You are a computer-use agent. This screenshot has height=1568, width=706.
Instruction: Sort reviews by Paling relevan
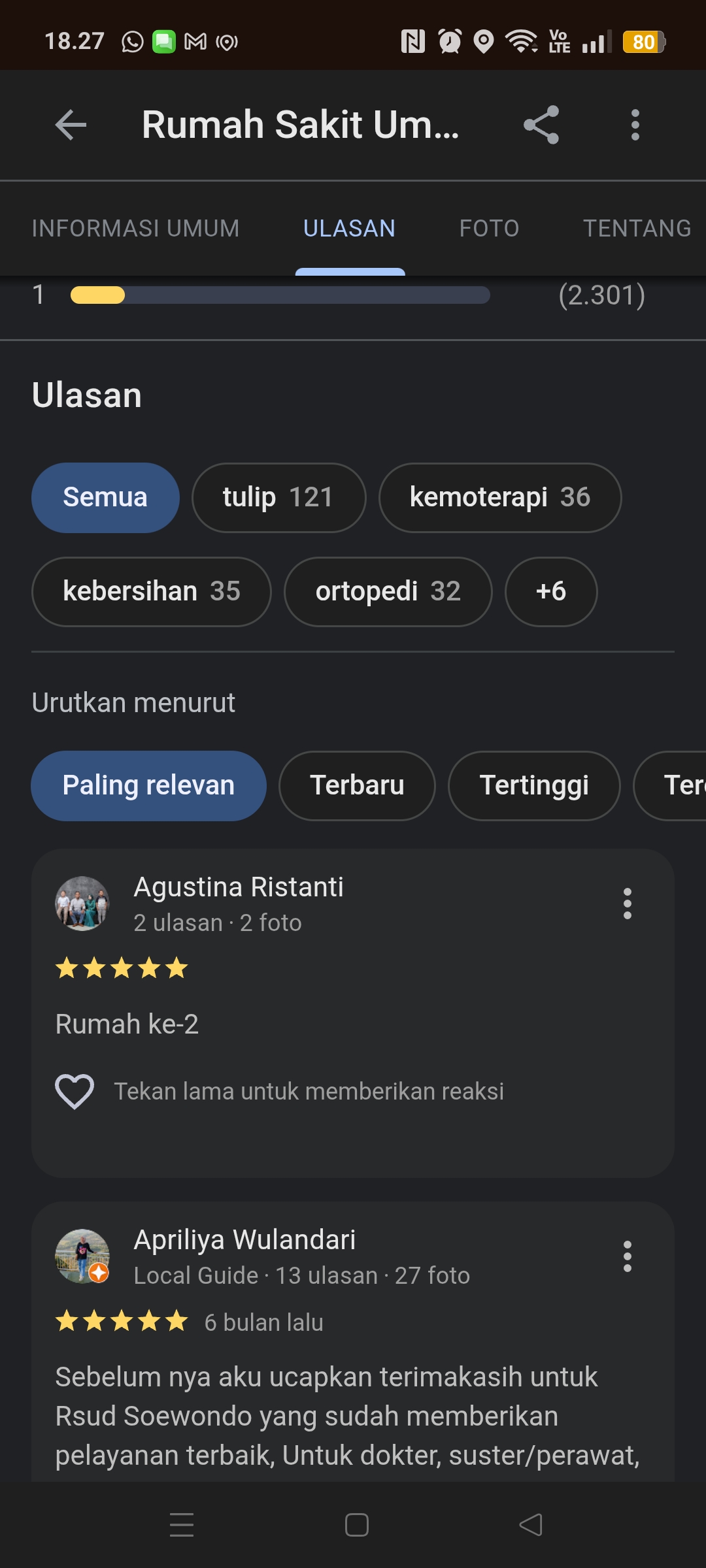point(148,785)
